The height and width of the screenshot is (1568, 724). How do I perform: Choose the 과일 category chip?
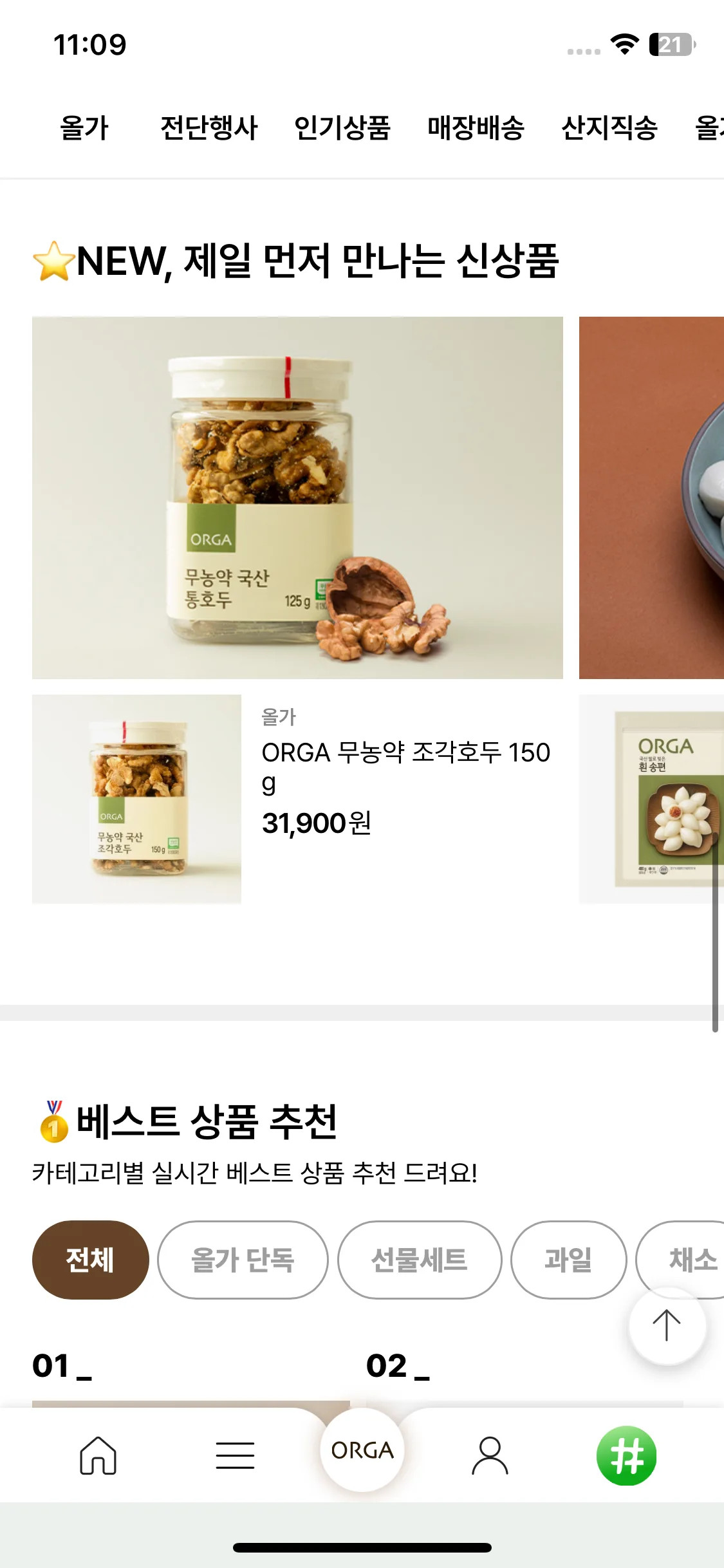pos(568,1260)
